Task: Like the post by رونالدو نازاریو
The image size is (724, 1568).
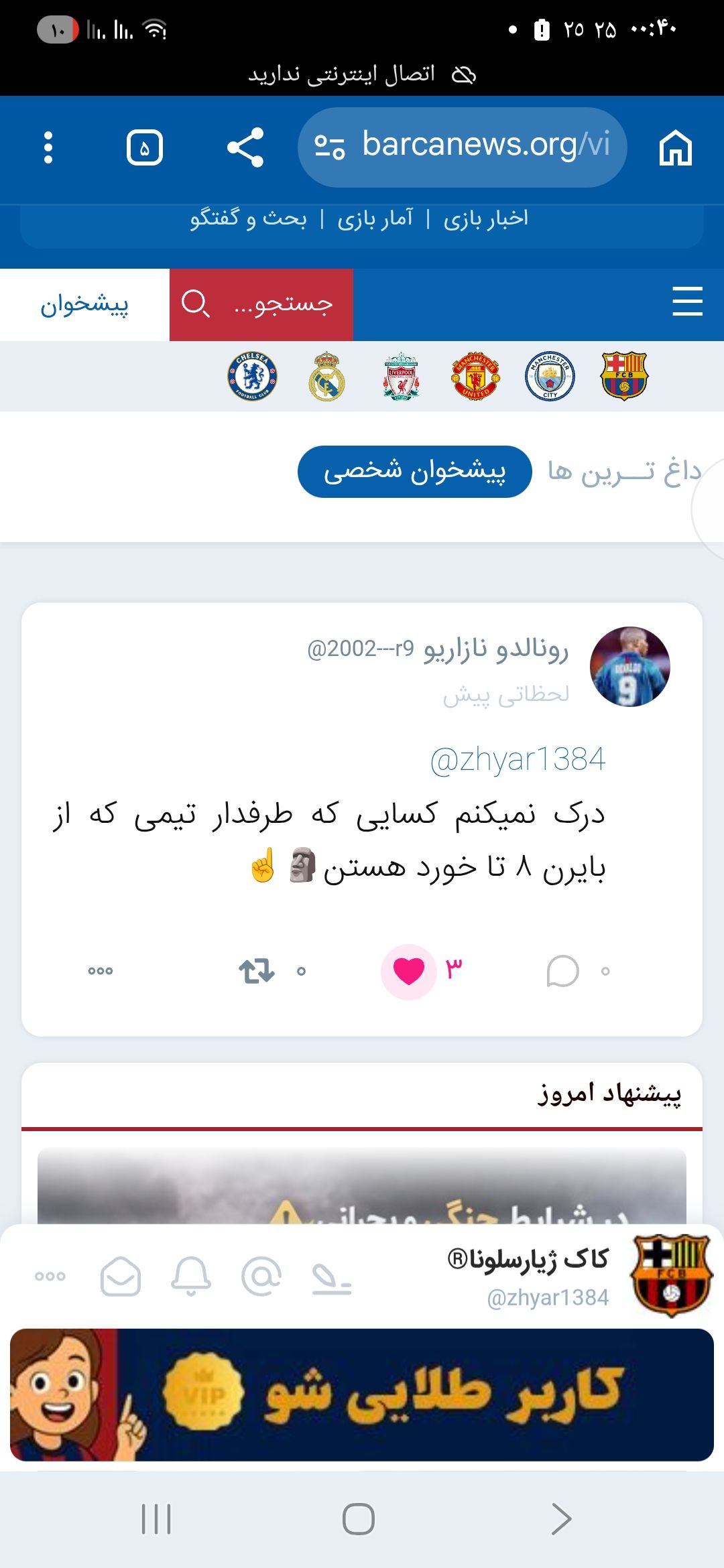Action: pyautogui.click(x=409, y=972)
